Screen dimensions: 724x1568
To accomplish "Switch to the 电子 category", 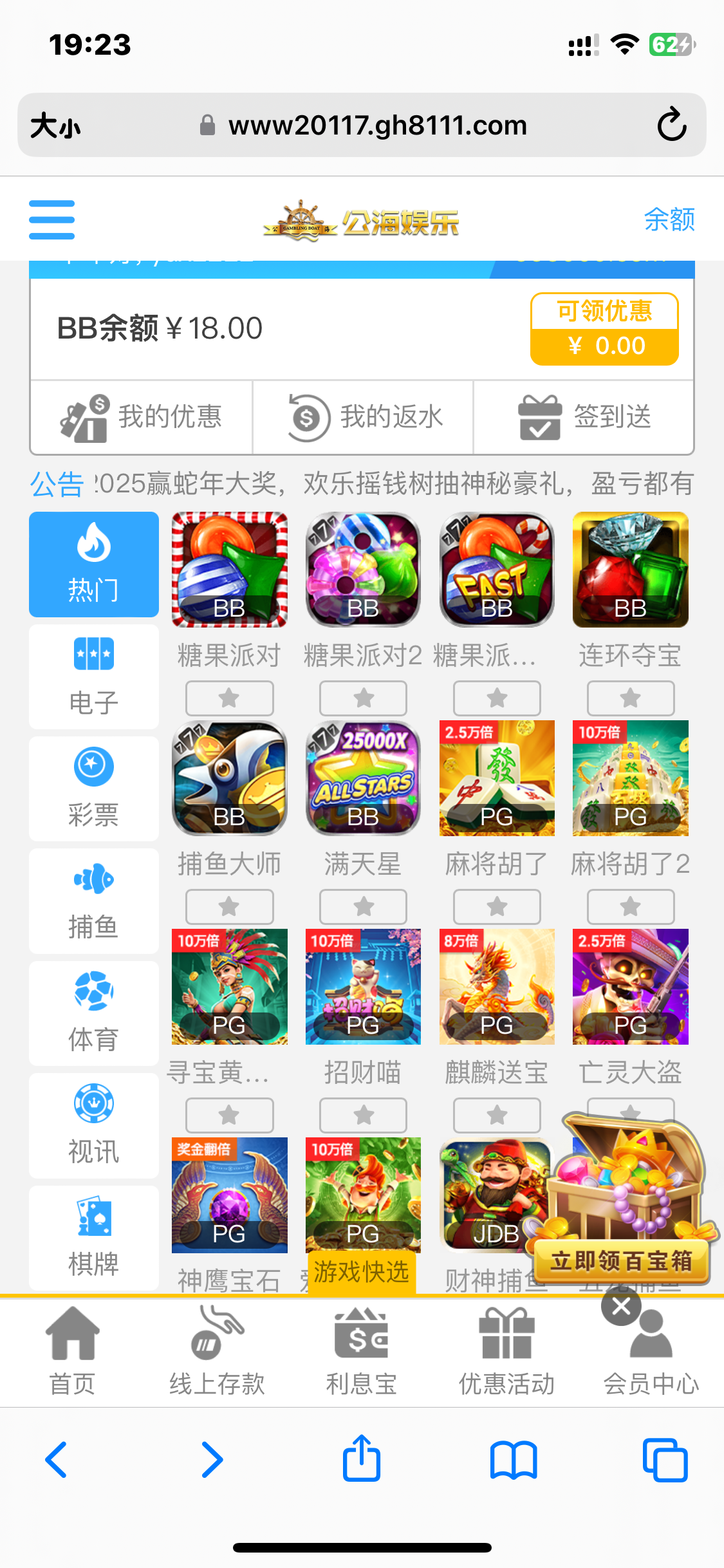I will click(x=94, y=677).
